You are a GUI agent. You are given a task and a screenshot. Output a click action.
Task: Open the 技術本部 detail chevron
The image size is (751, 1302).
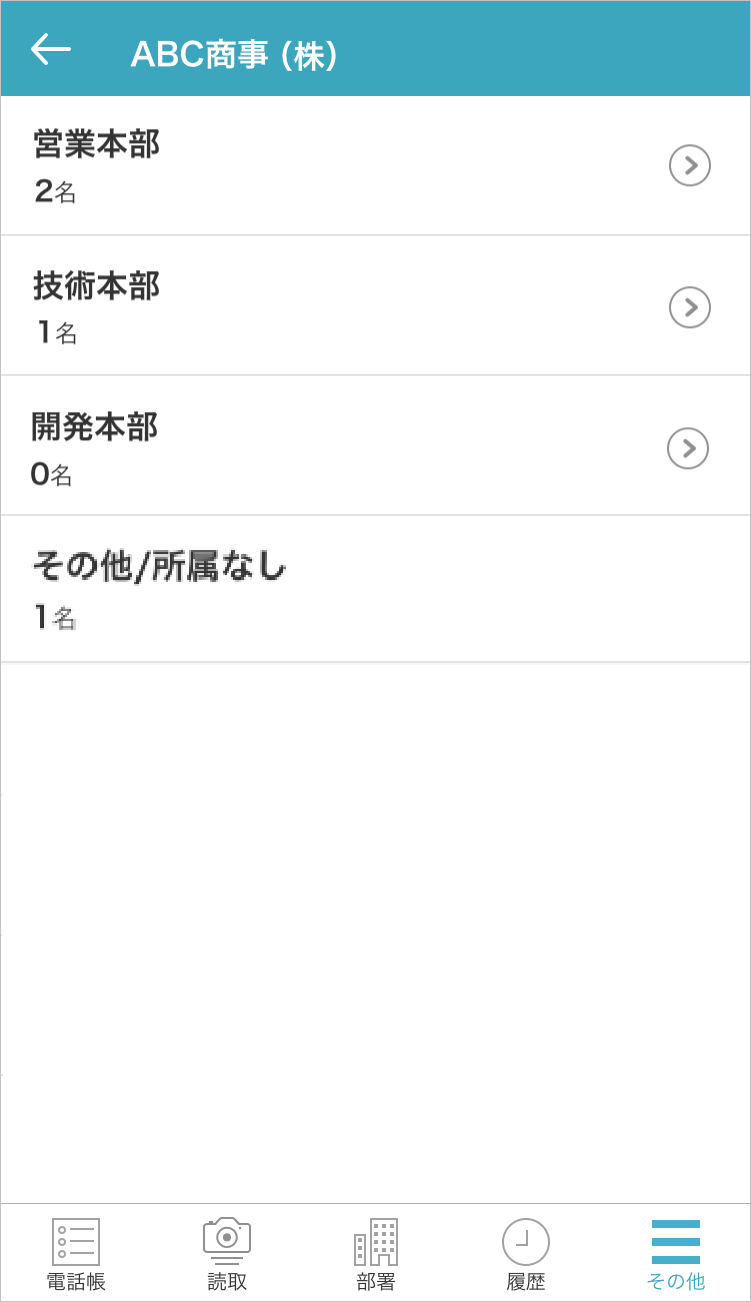click(x=689, y=307)
